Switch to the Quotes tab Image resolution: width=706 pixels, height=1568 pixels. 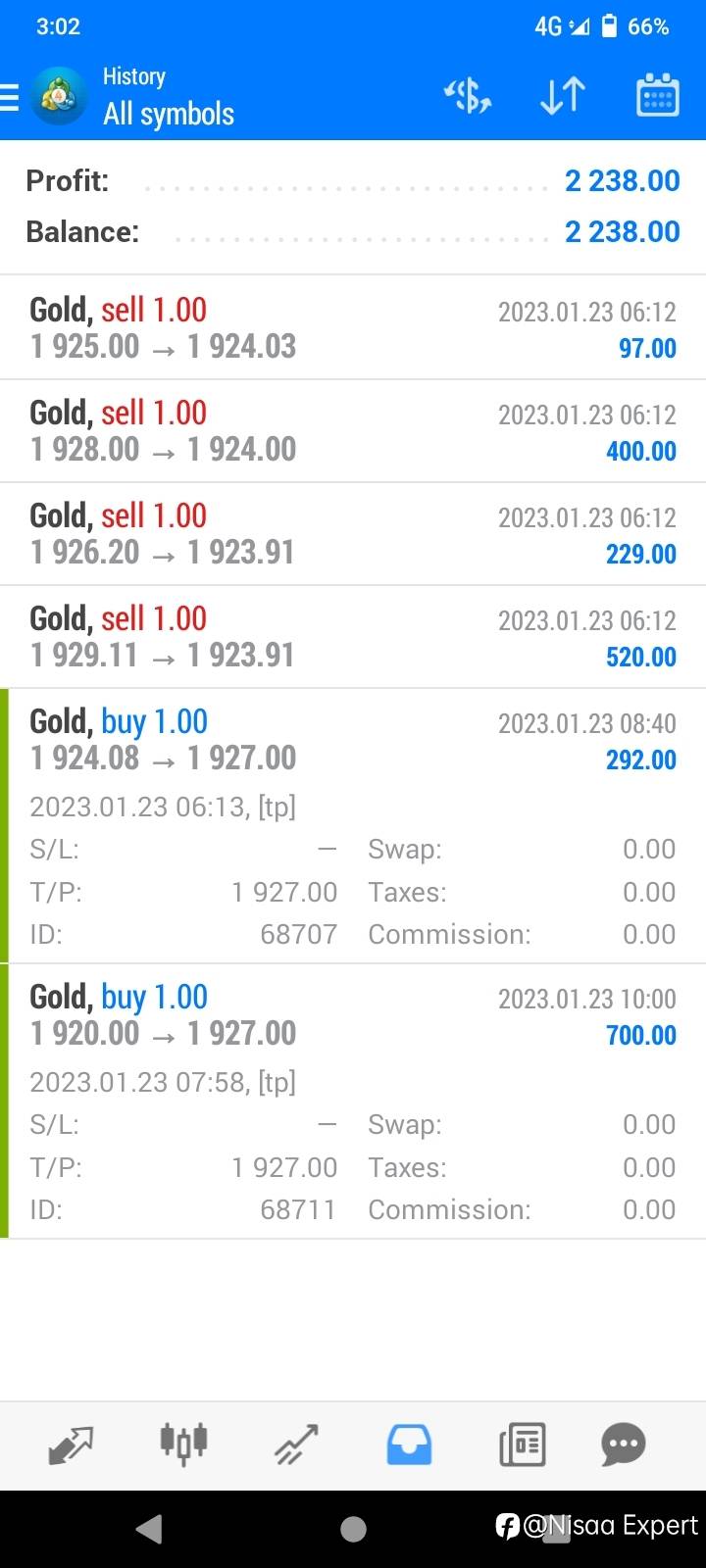point(71,1445)
